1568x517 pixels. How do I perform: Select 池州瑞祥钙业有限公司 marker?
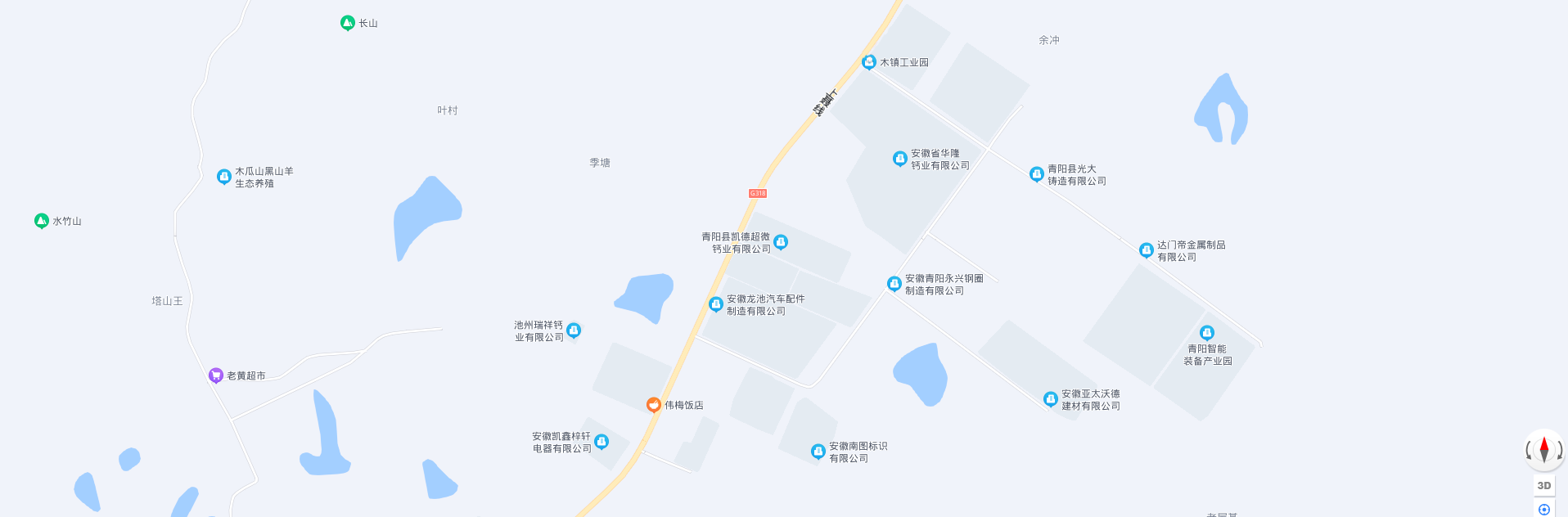click(x=574, y=330)
